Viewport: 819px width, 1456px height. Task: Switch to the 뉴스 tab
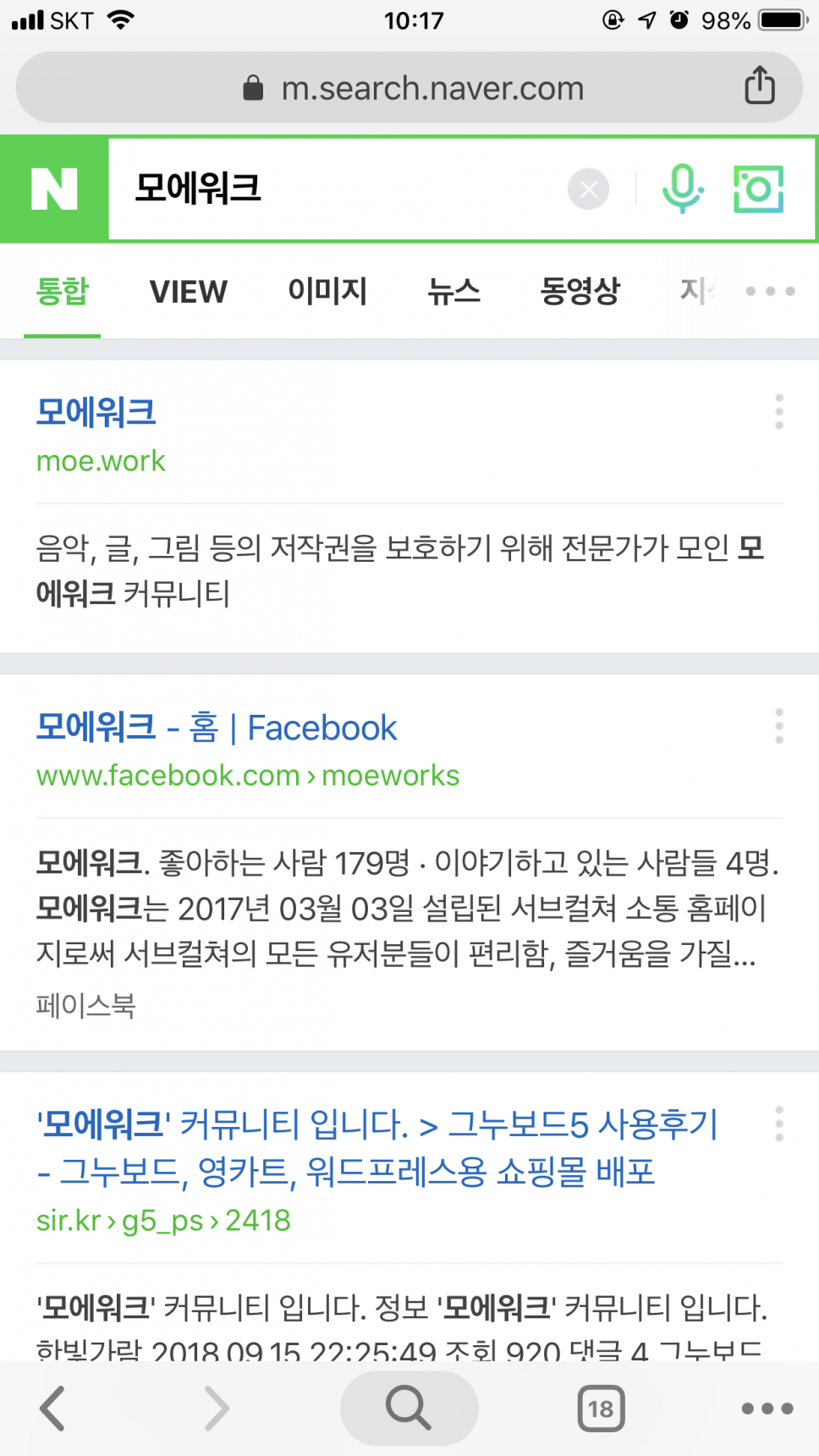453,291
